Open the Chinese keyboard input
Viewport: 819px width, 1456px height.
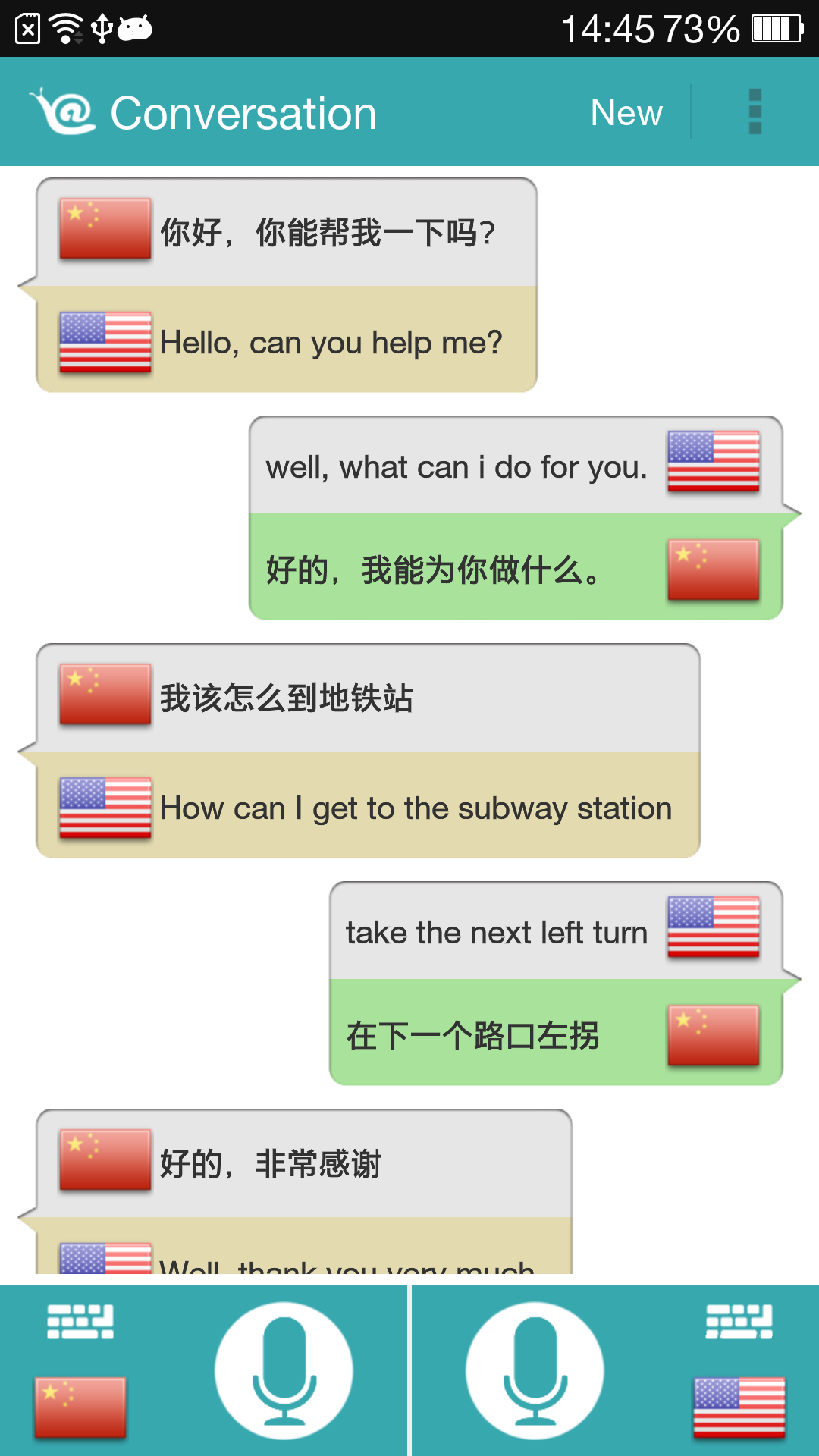click(x=80, y=1319)
